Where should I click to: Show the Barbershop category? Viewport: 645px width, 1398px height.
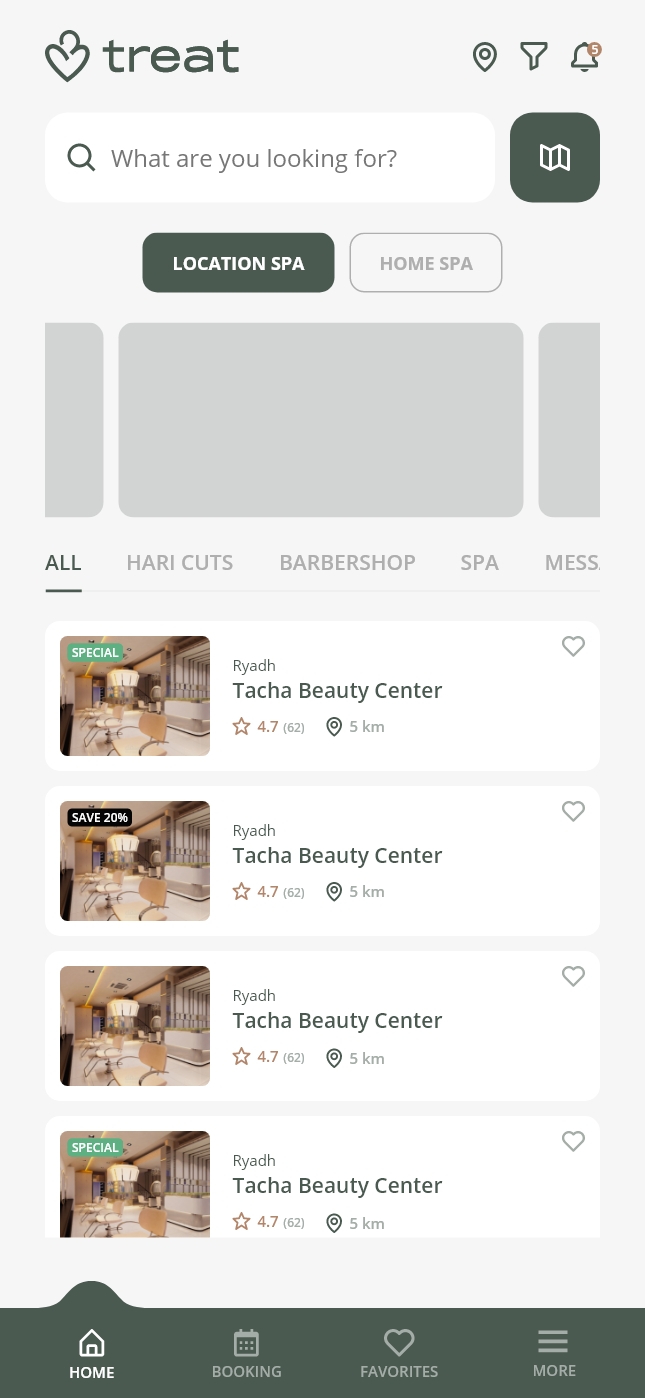click(x=347, y=563)
